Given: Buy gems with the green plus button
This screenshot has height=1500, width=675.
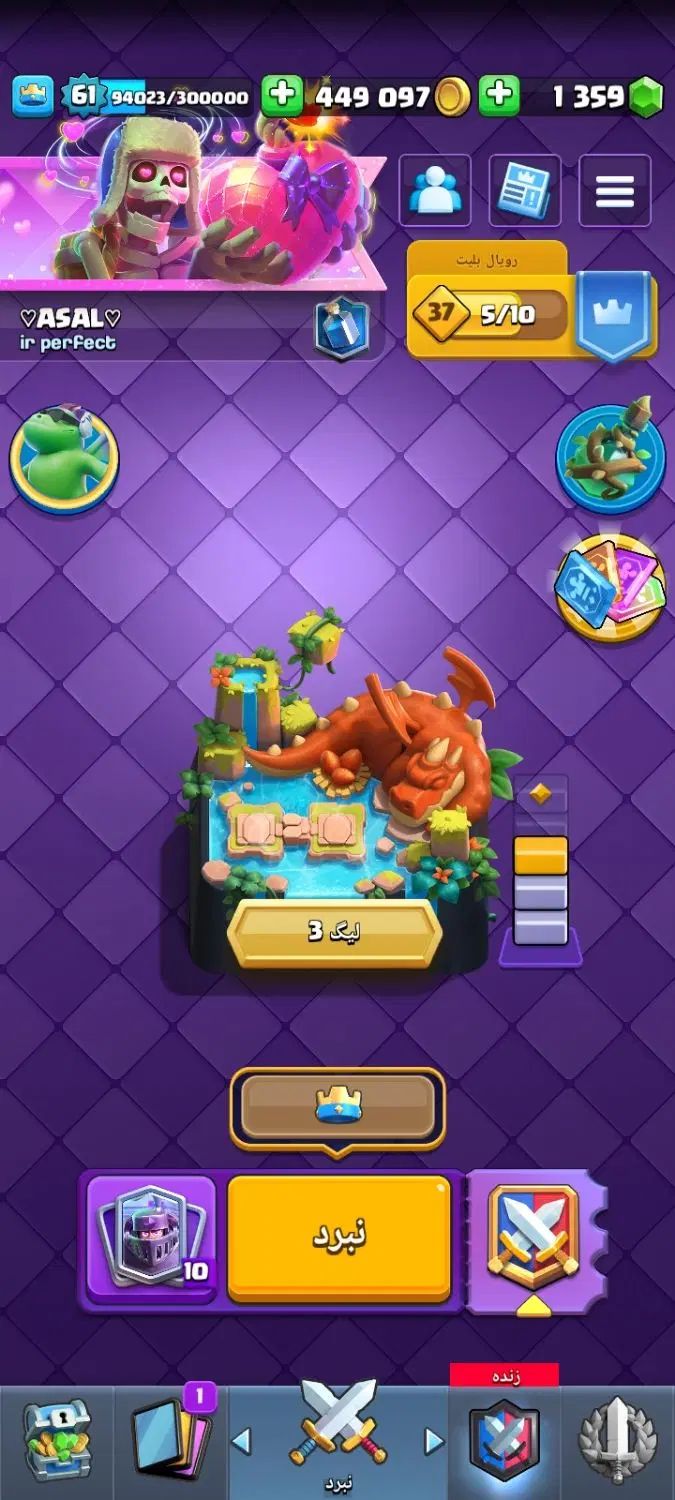Looking at the screenshot, I should [x=499, y=96].
